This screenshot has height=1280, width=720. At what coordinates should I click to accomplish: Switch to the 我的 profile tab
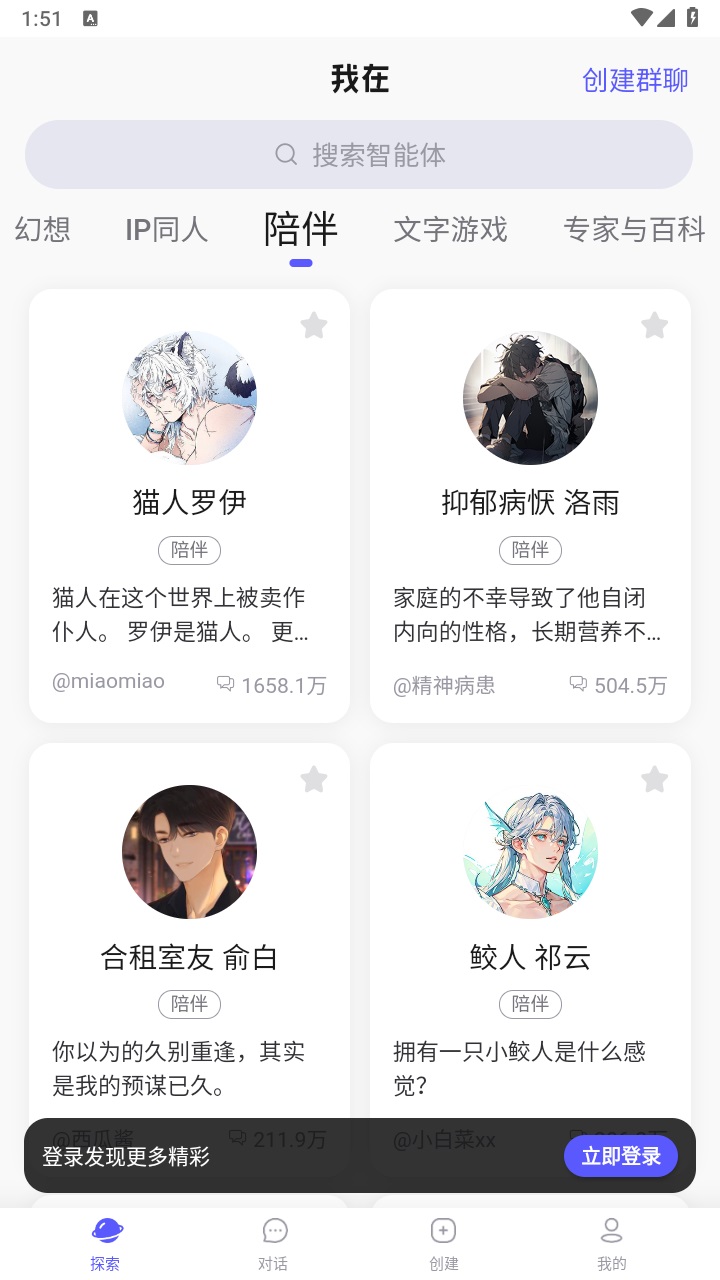point(611,1243)
